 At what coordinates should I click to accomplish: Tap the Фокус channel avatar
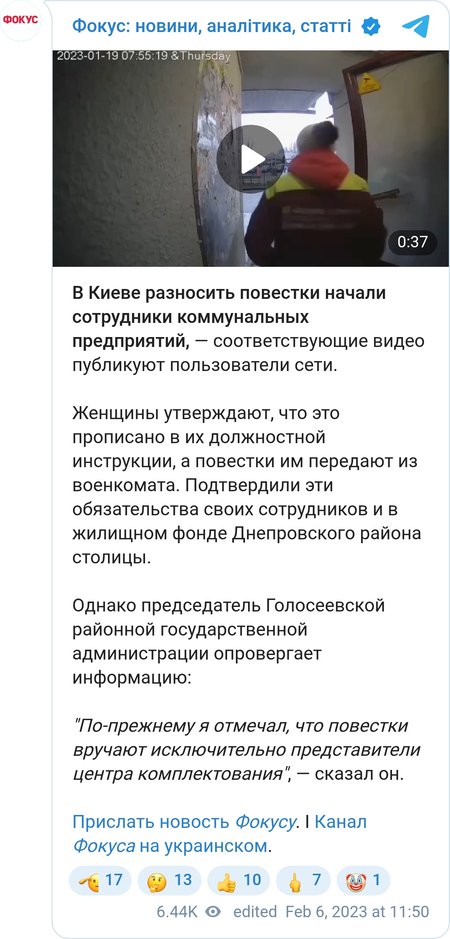(20, 20)
